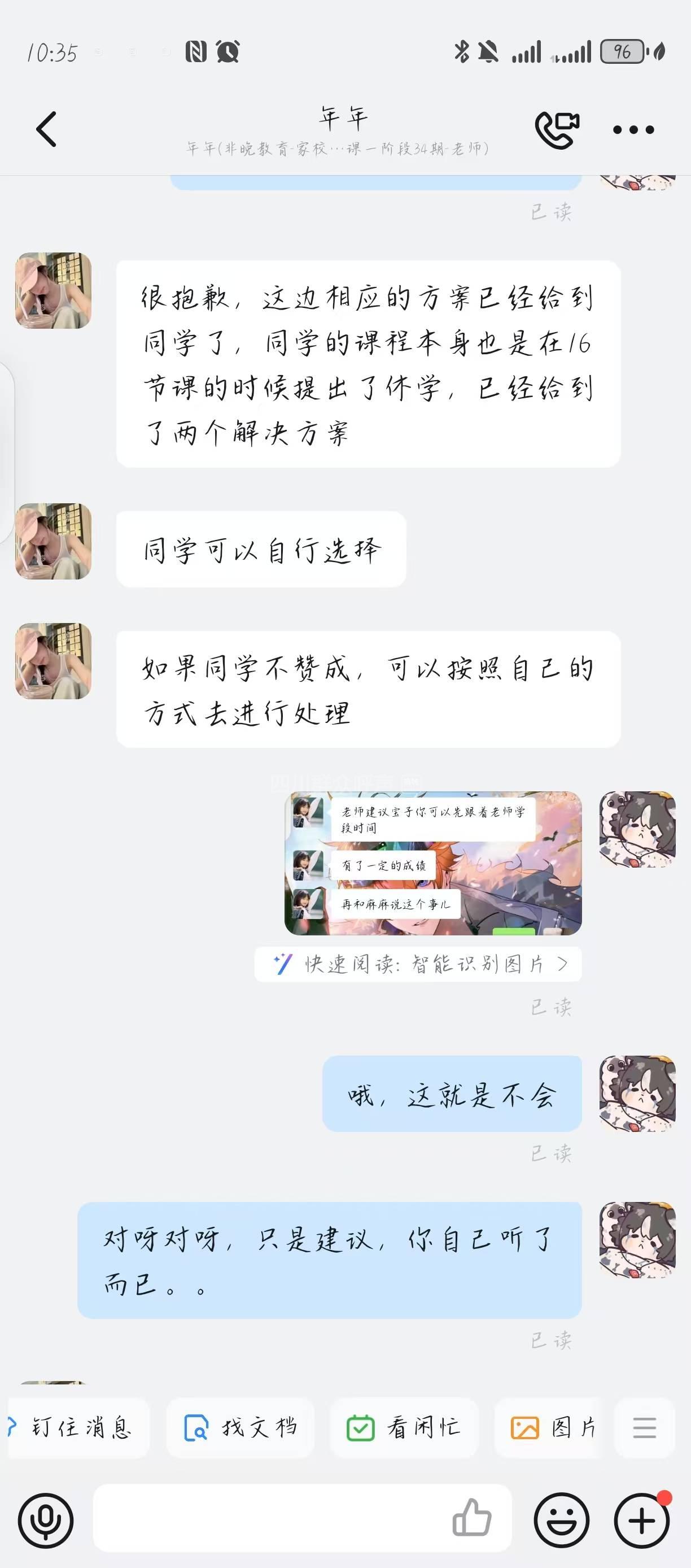The image size is (691, 1568).
Task: Open the sent screenshot image
Action: (432, 863)
